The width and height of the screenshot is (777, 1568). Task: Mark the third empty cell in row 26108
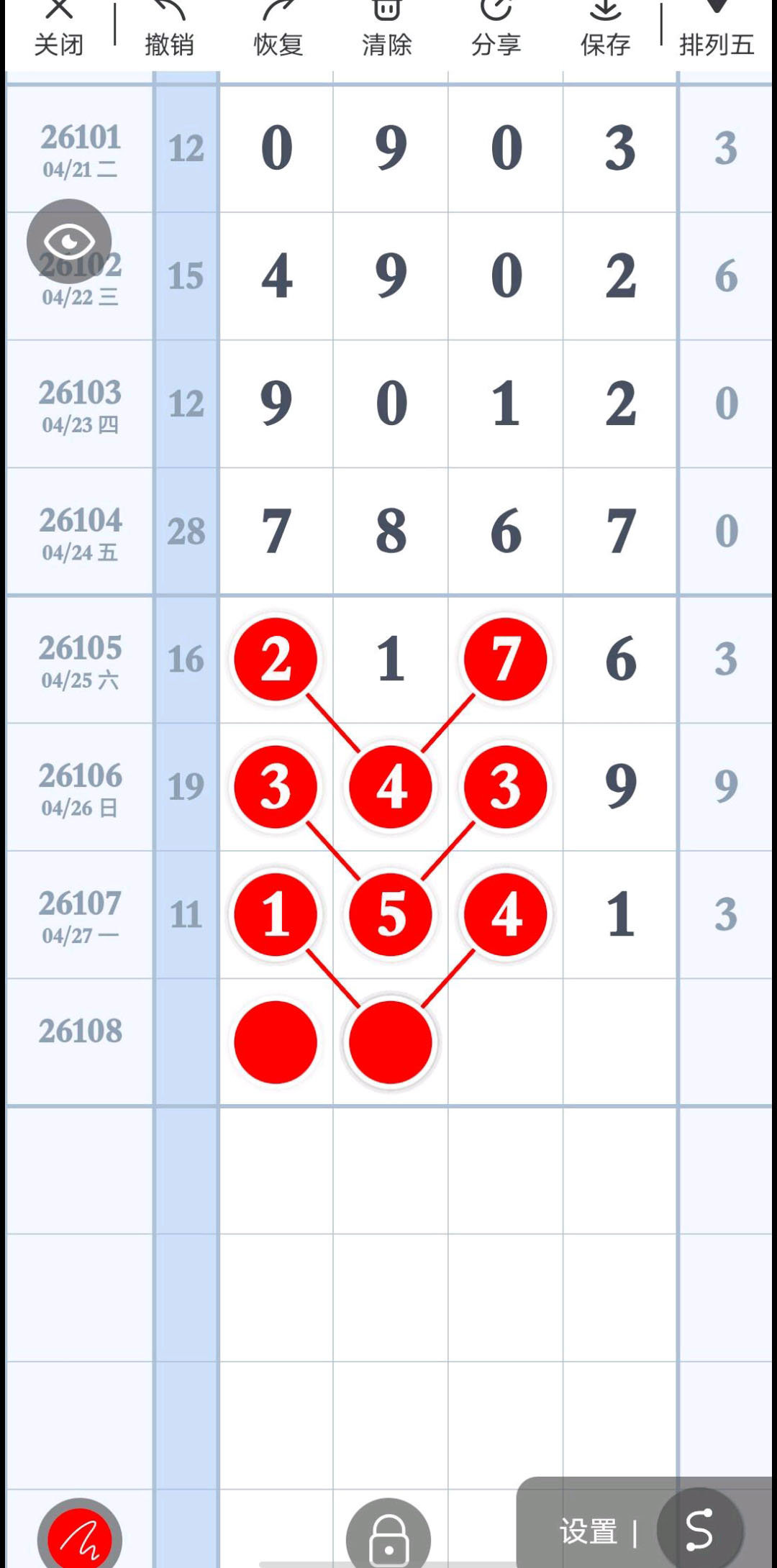click(x=506, y=1041)
